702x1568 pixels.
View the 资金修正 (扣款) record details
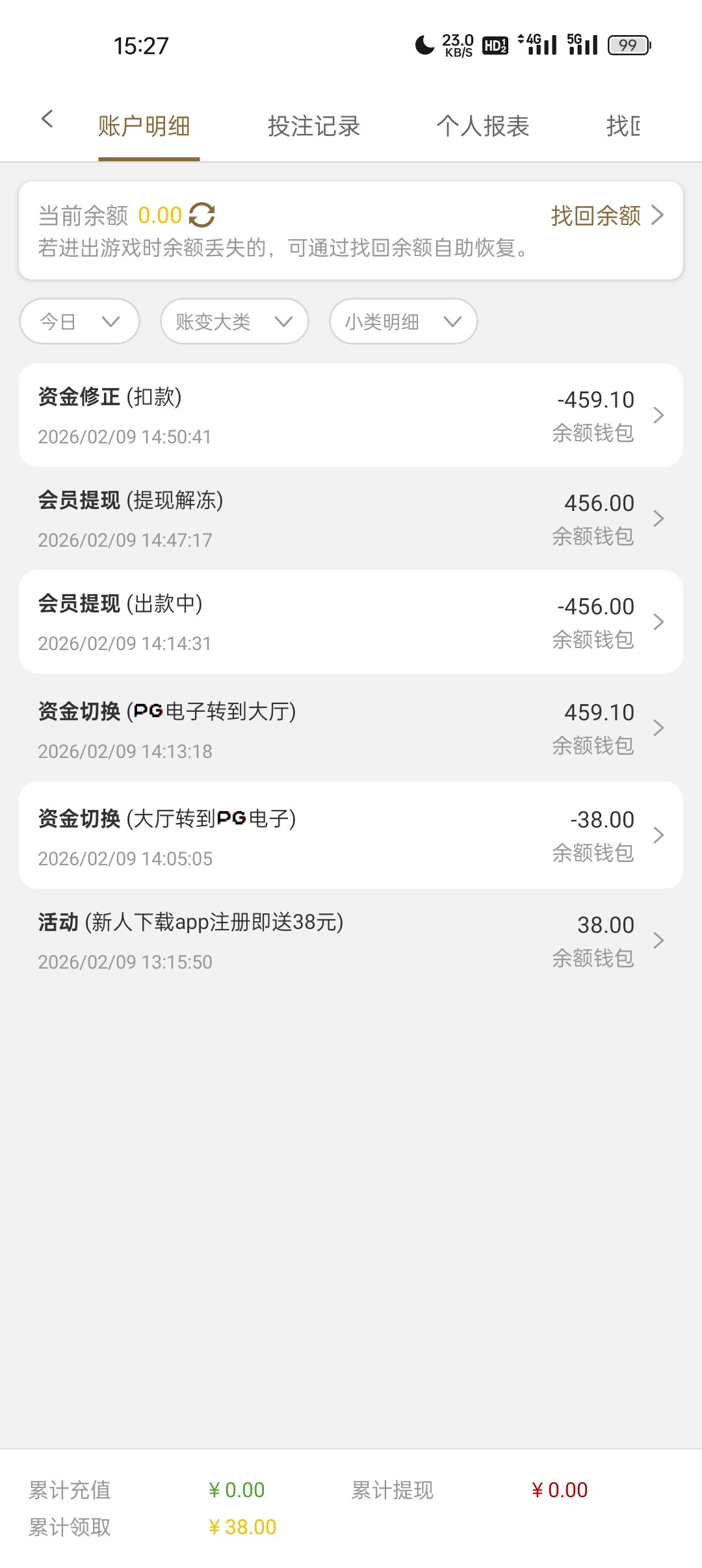[x=351, y=415]
